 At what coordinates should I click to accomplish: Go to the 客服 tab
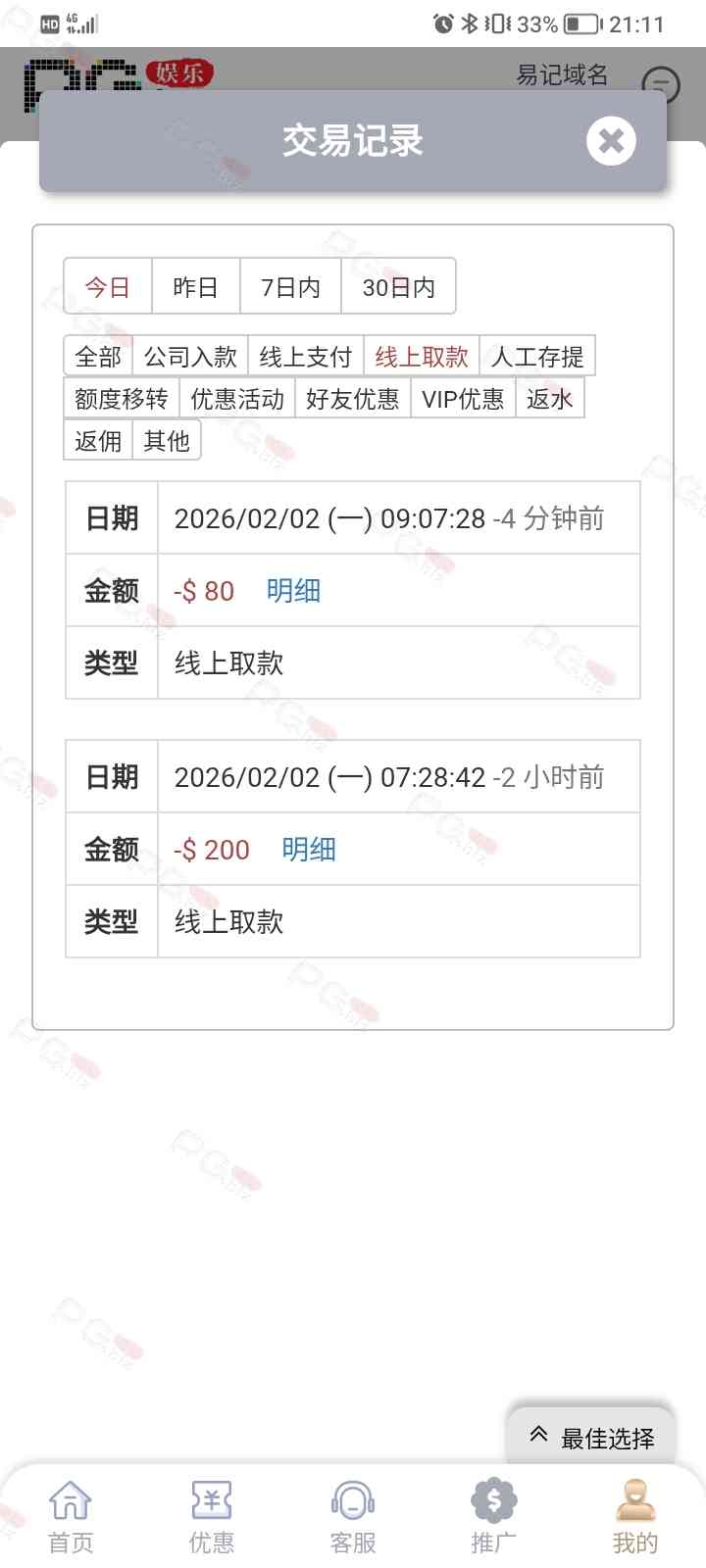tap(353, 1517)
